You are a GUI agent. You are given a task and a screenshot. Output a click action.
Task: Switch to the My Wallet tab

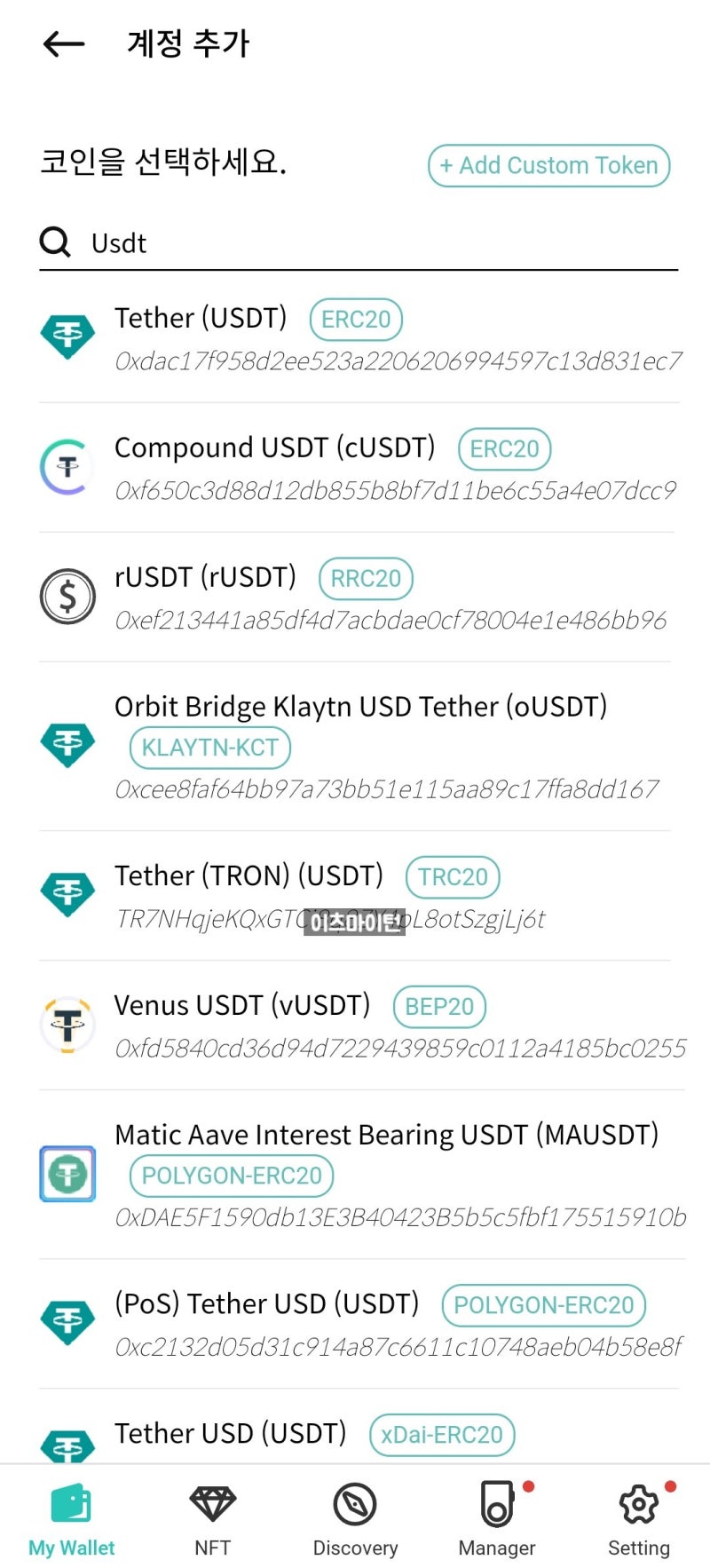coord(72,1520)
